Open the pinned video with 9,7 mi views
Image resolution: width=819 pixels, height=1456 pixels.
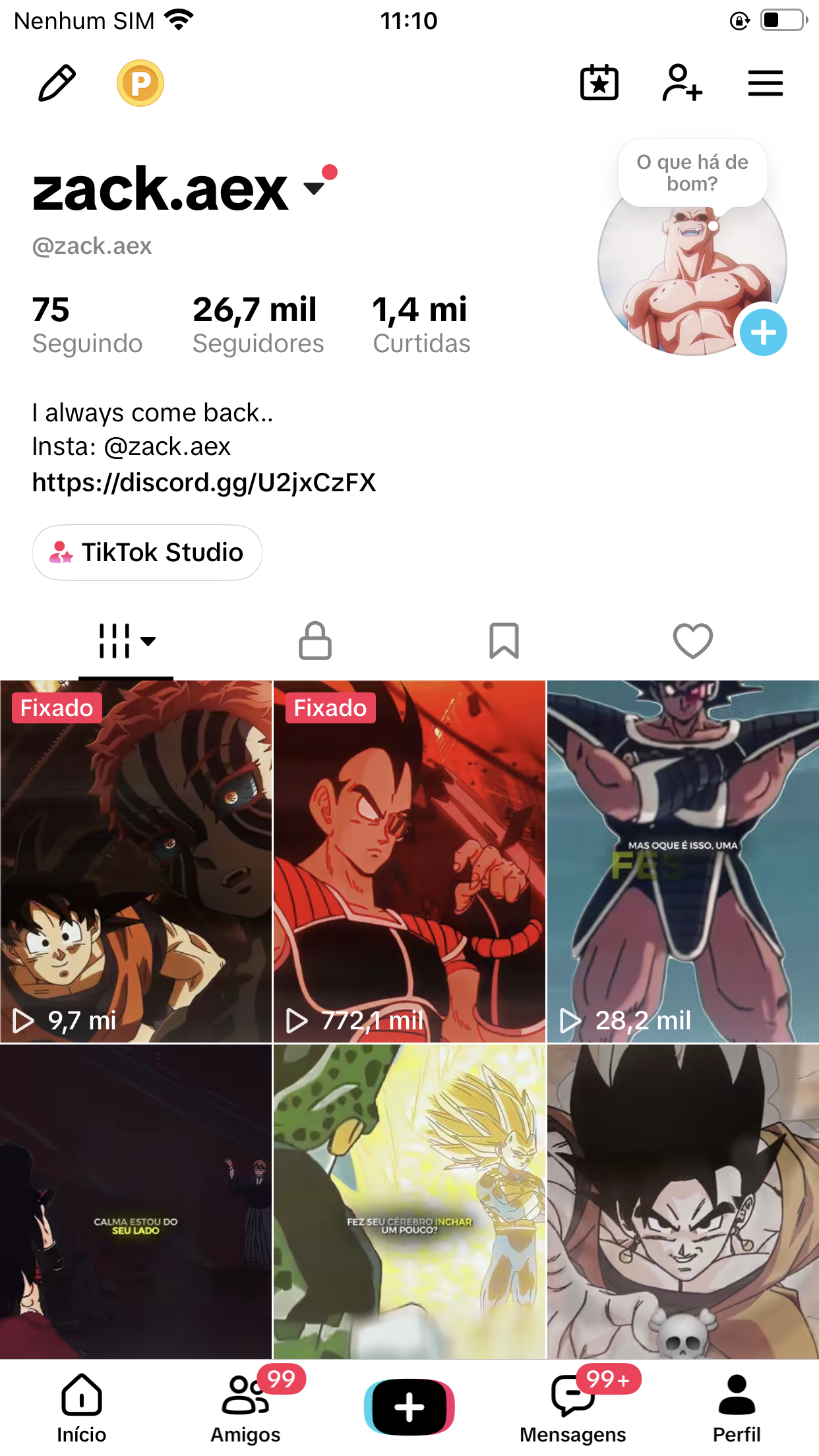coord(136,861)
